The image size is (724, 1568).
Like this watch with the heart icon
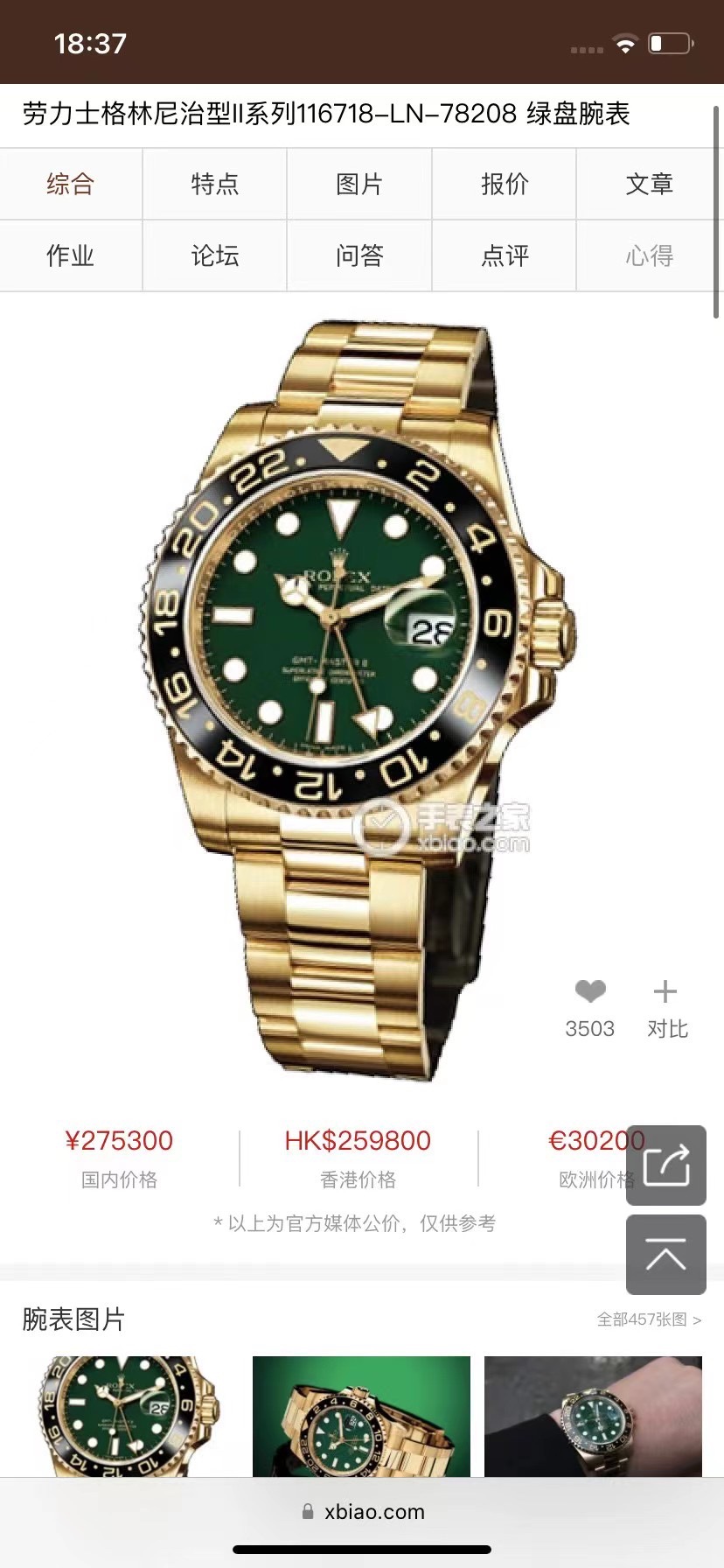(590, 992)
